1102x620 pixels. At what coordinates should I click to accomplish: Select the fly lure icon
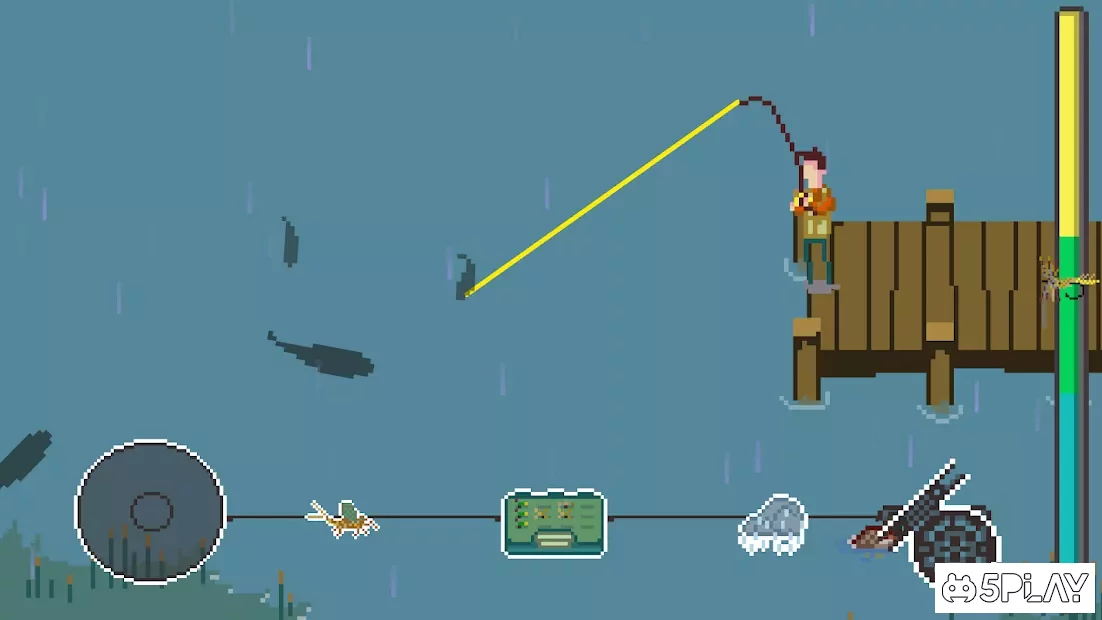coord(343,519)
